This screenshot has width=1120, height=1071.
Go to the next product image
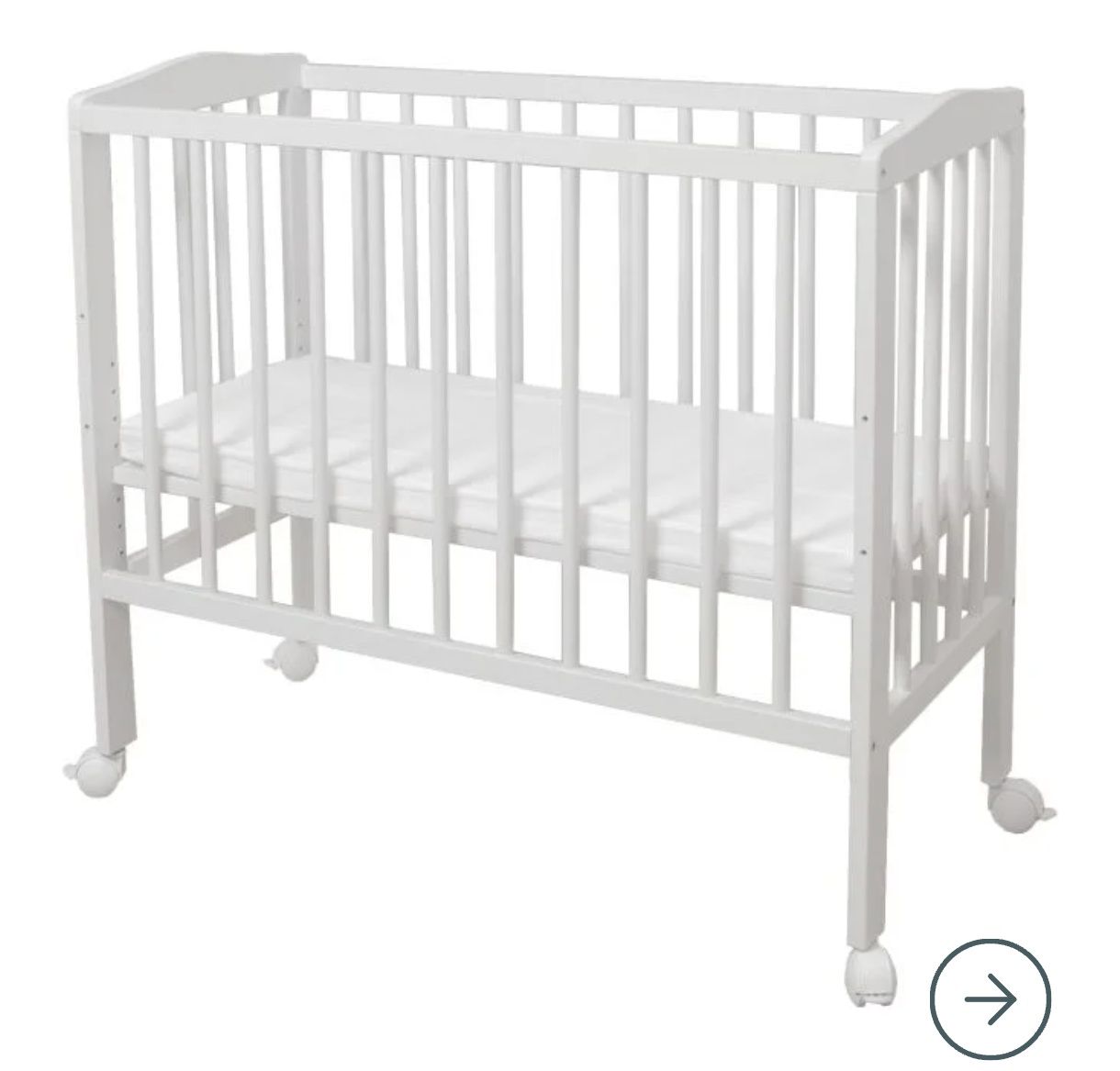[990, 998]
